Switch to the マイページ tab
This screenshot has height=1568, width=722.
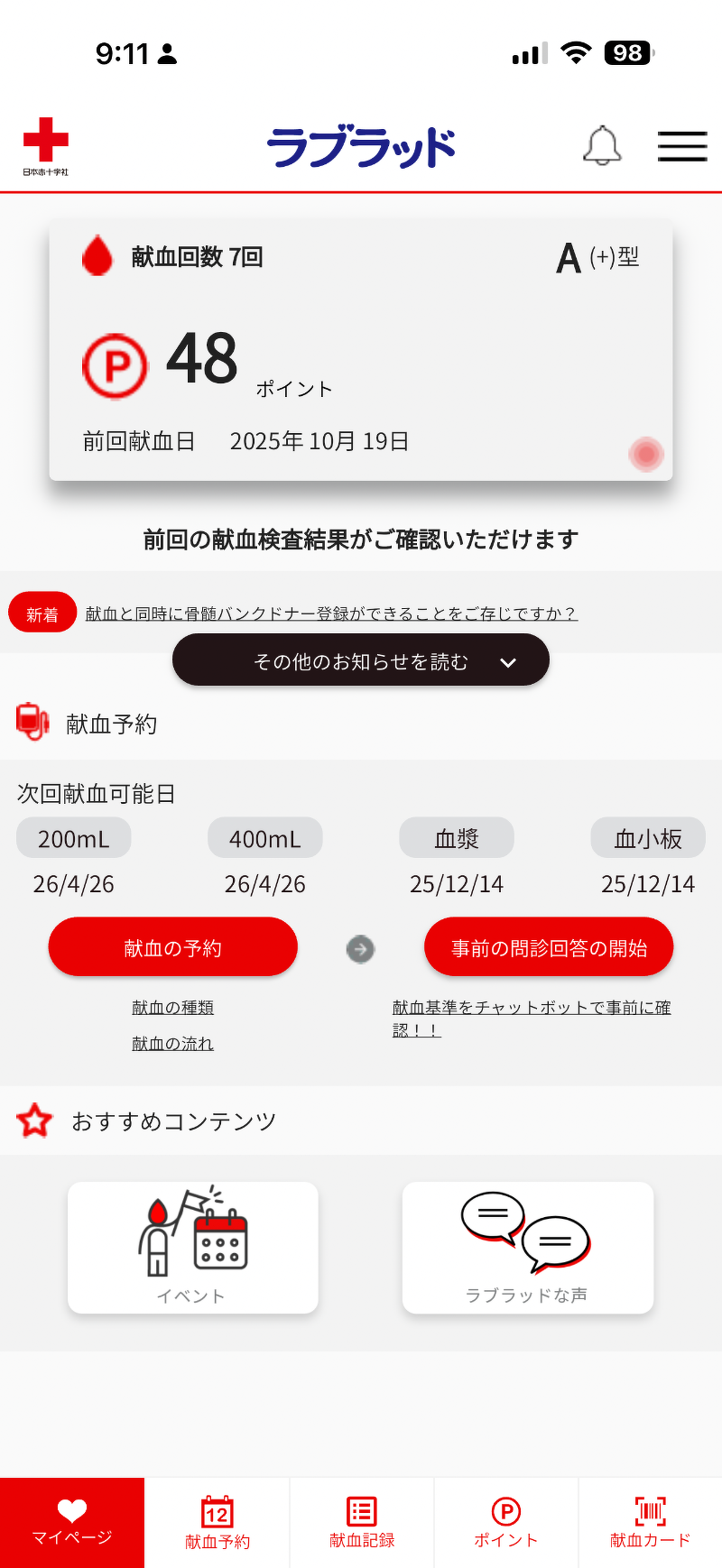[72, 1523]
